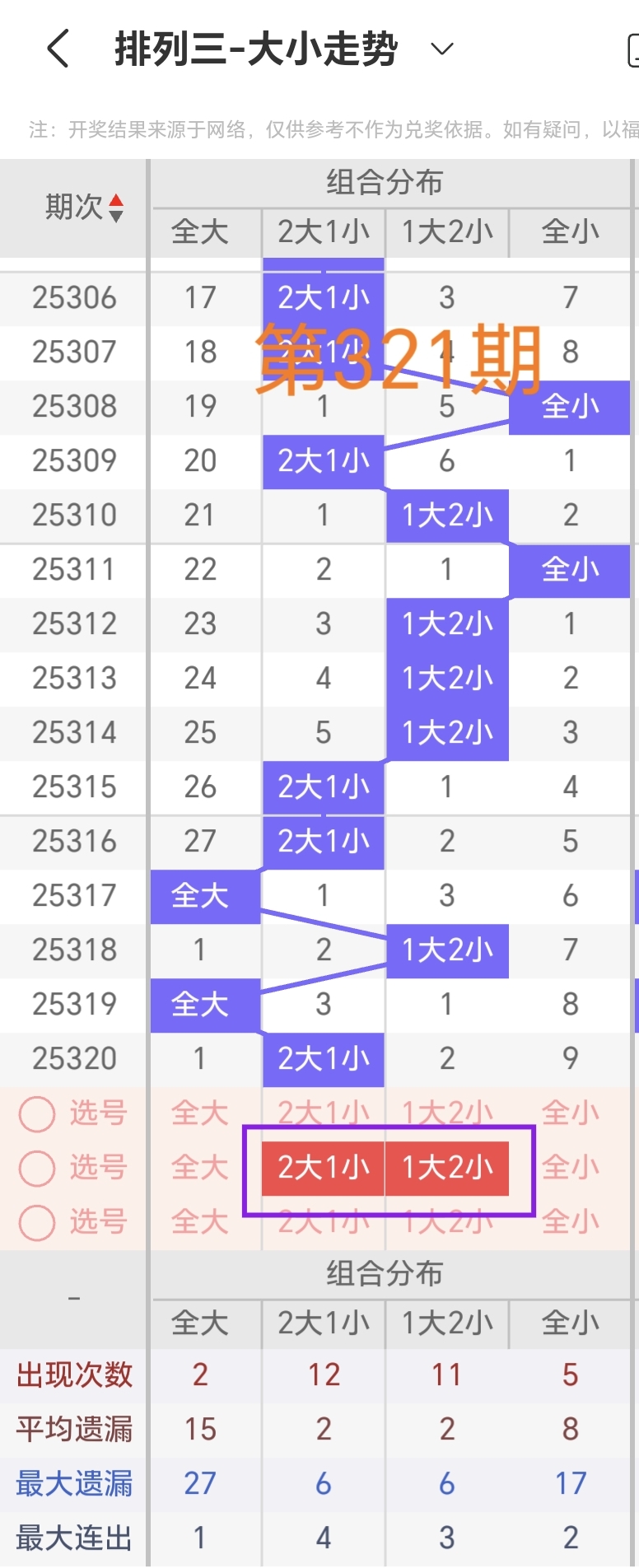Select the first 选号 radio circle
This screenshot has width=639, height=1568.
point(36,1113)
